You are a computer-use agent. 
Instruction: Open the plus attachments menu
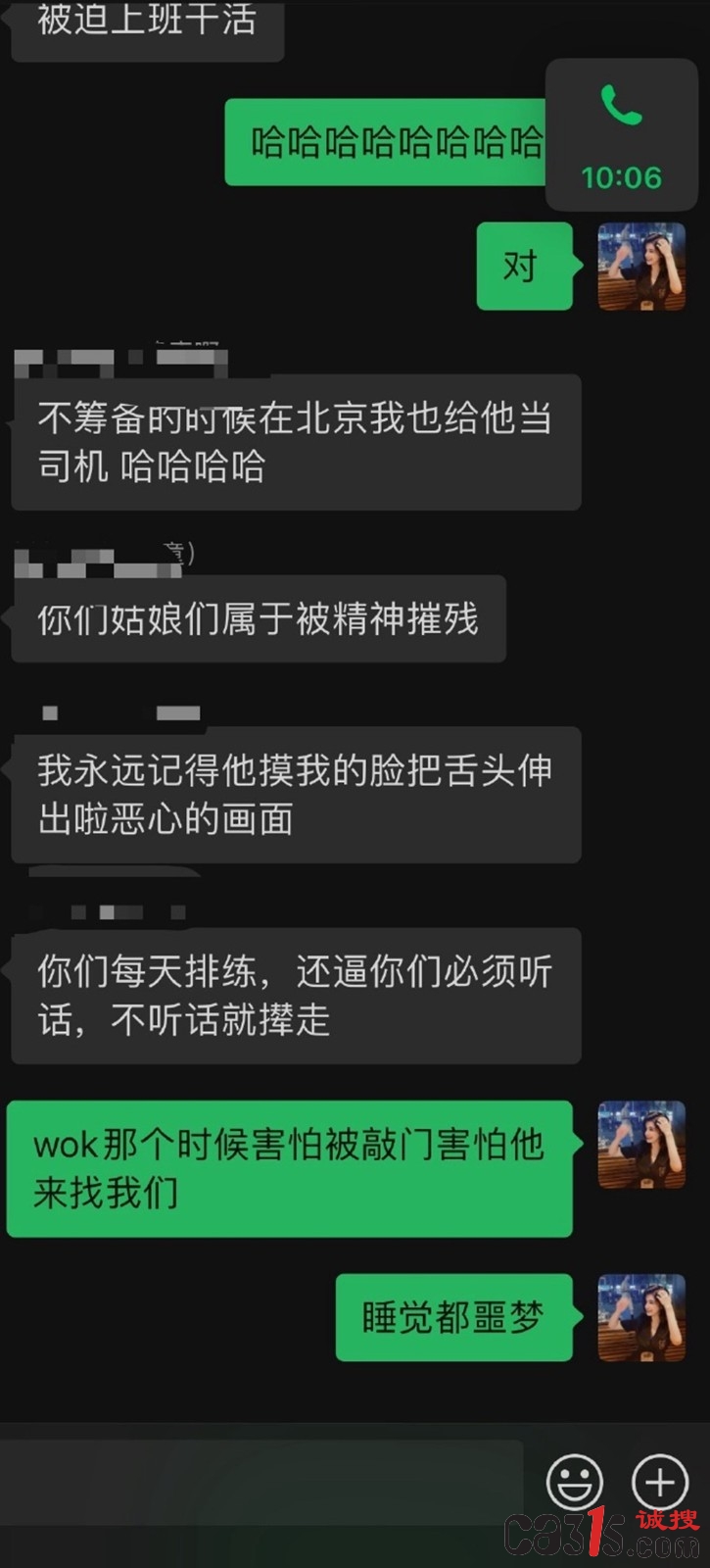[x=660, y=1482]
